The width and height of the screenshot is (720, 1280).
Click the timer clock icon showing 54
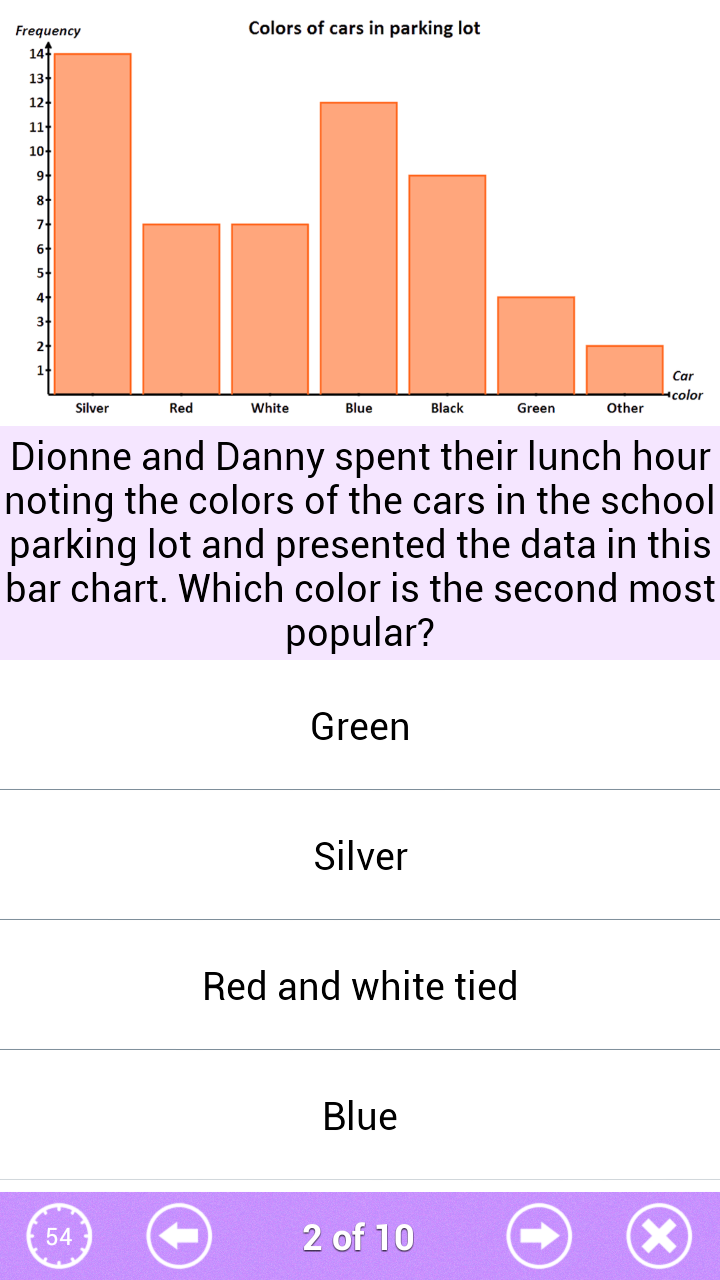pos(59,1236)
